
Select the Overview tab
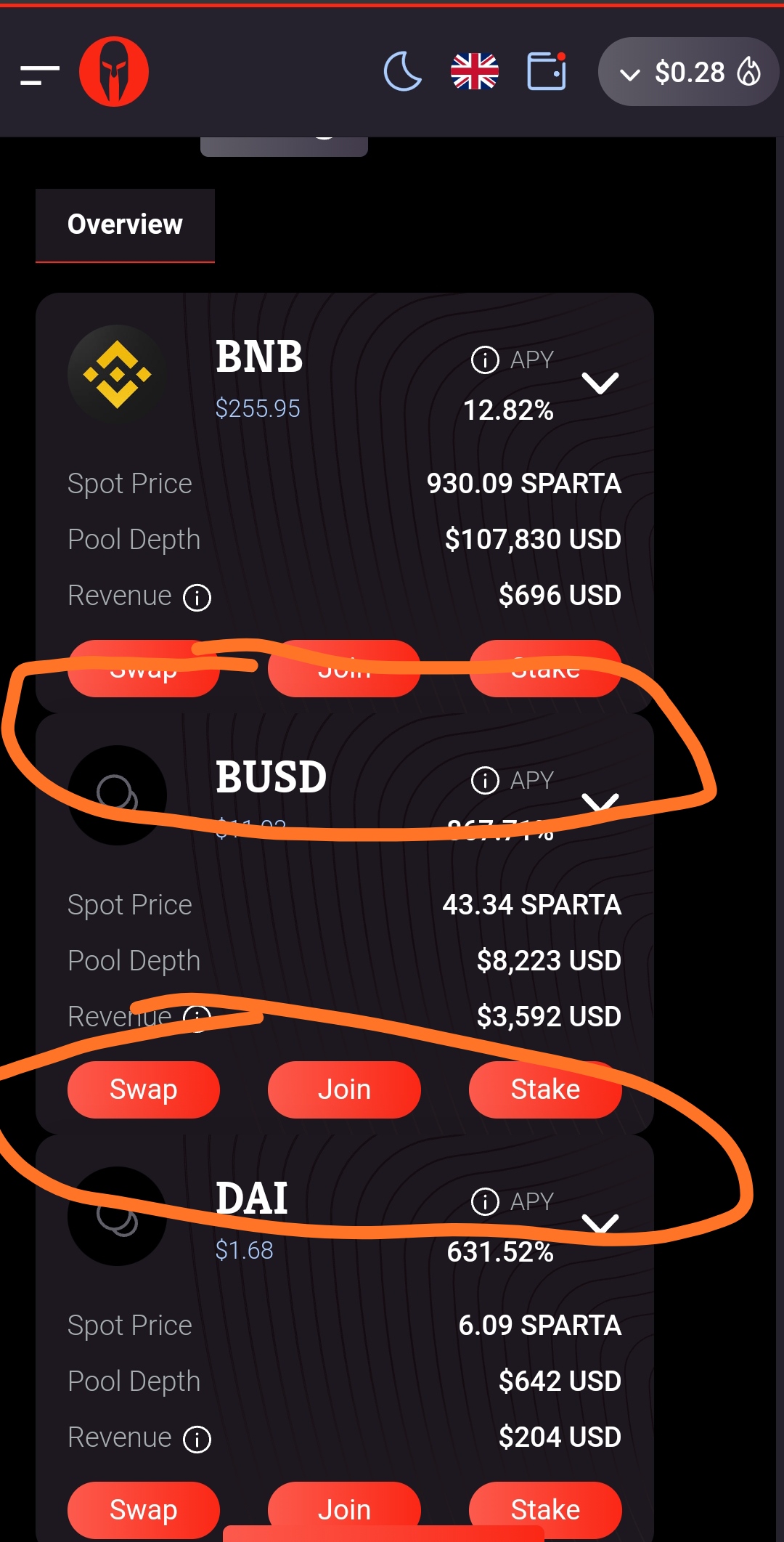coord(125,224)
